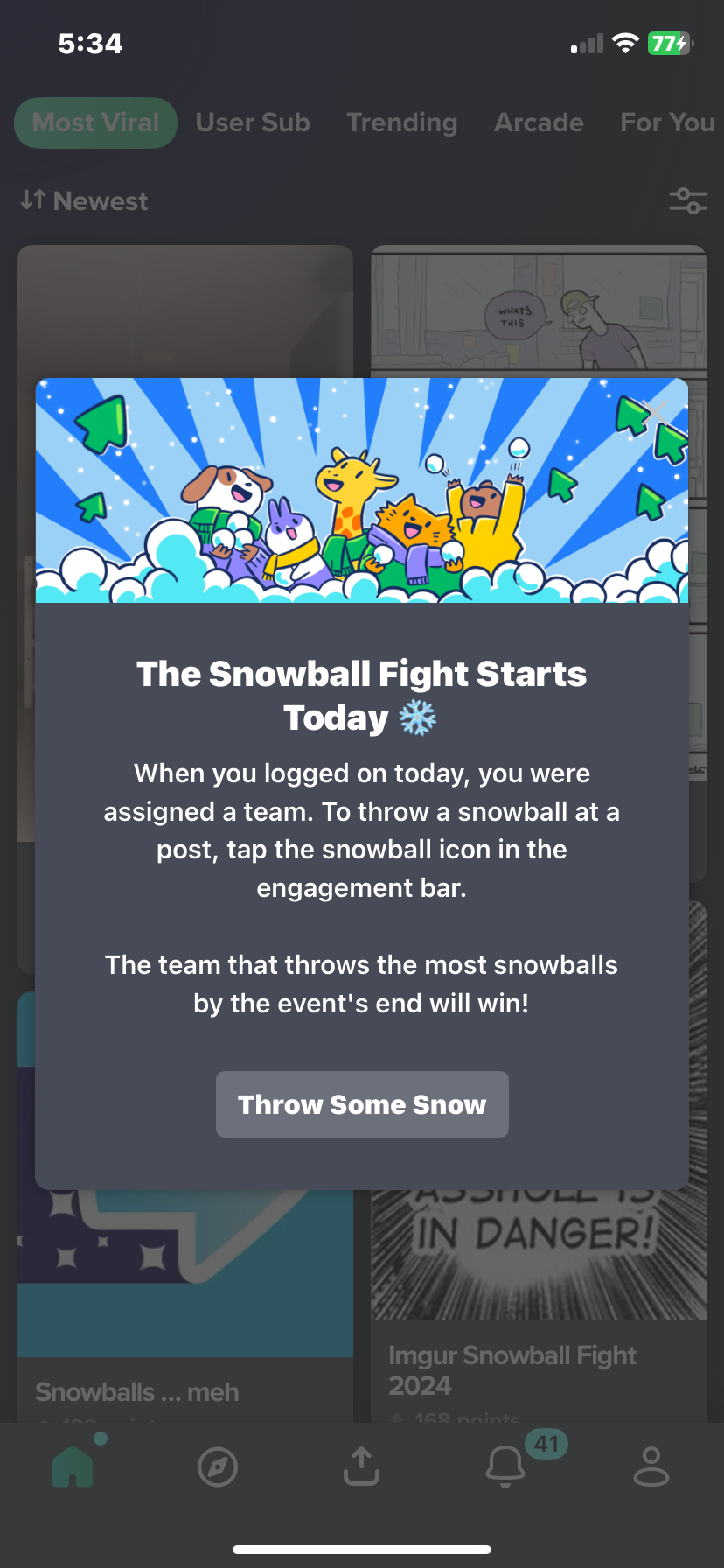The height and width of the screenshot is (1568, 724).
Task: Open the Arcade tab
Action: (539, 122)
